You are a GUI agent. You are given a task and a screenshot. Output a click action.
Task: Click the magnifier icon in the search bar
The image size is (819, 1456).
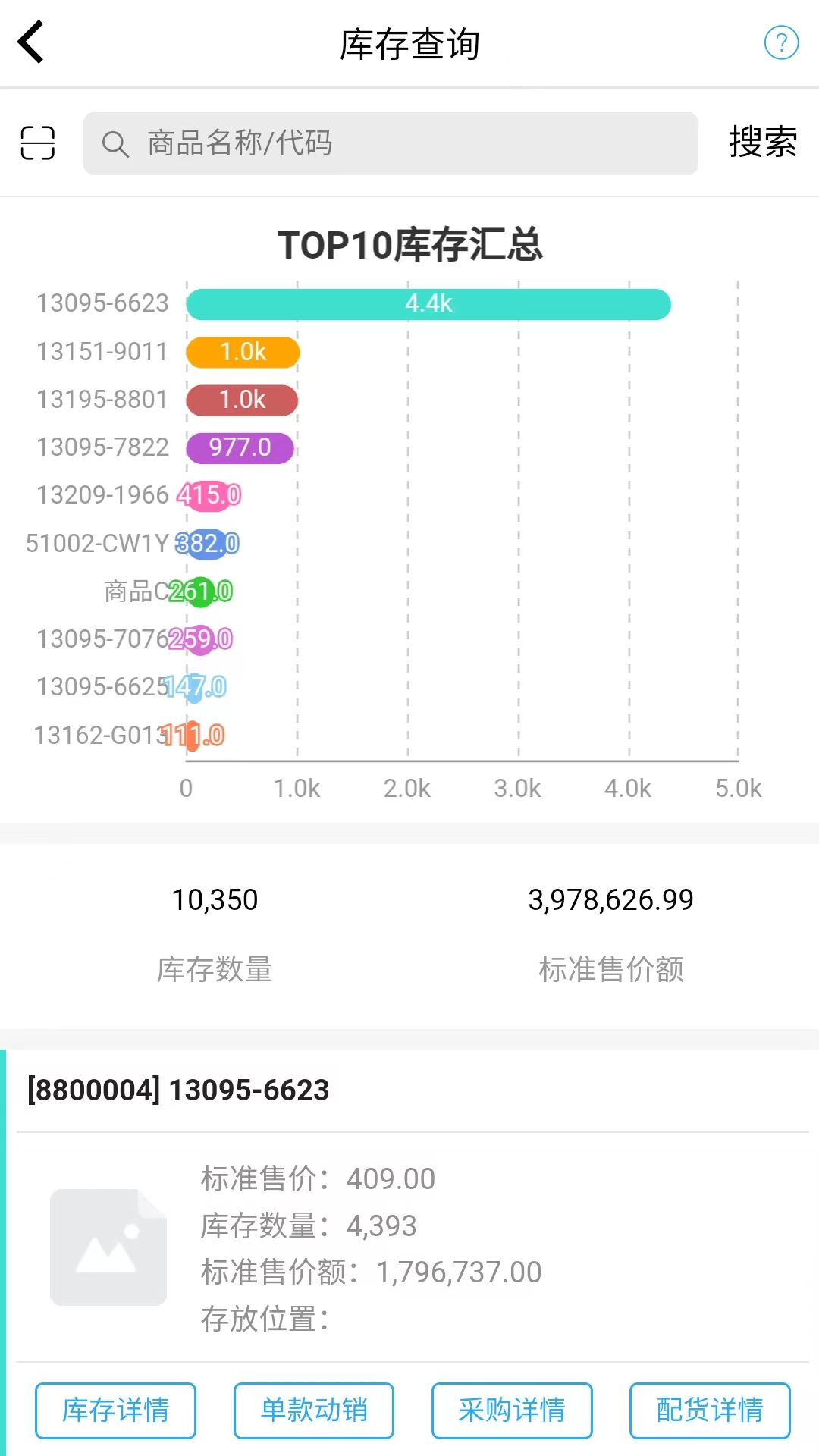[x=116, y=144]
